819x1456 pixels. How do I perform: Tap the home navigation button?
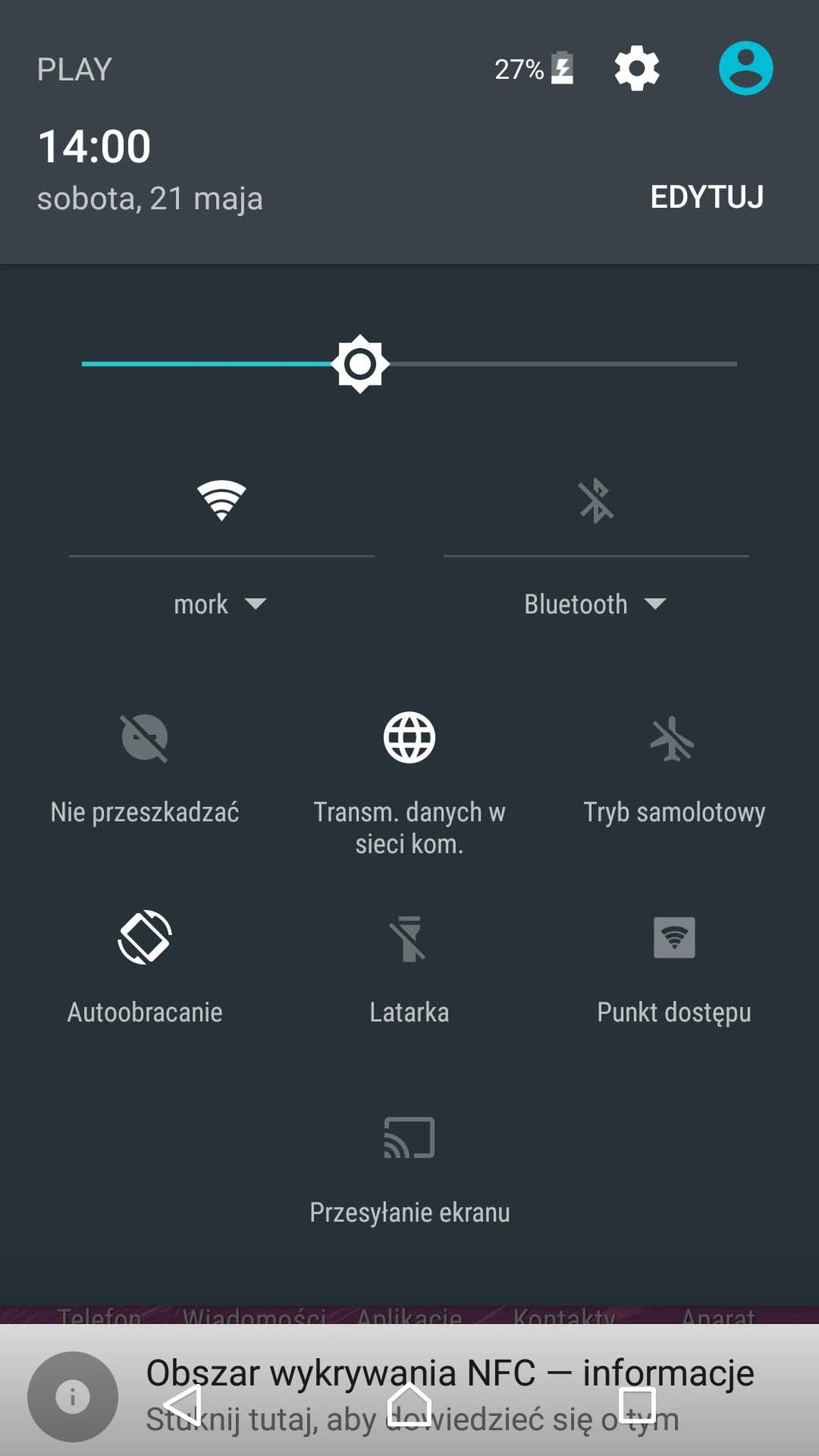(x=409, y=1405)
